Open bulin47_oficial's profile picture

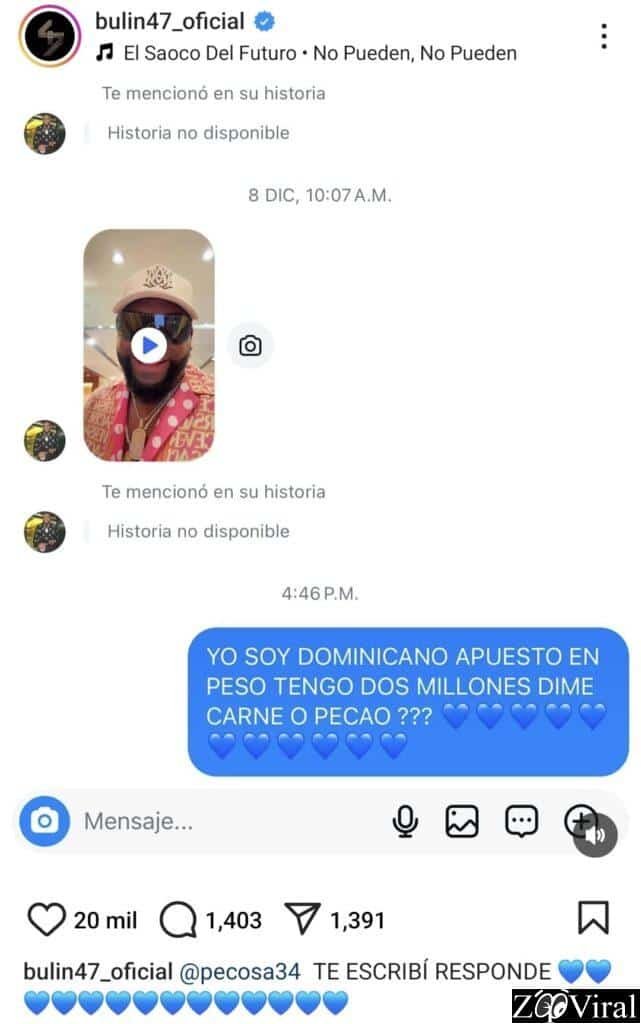(x=45, y=37)
